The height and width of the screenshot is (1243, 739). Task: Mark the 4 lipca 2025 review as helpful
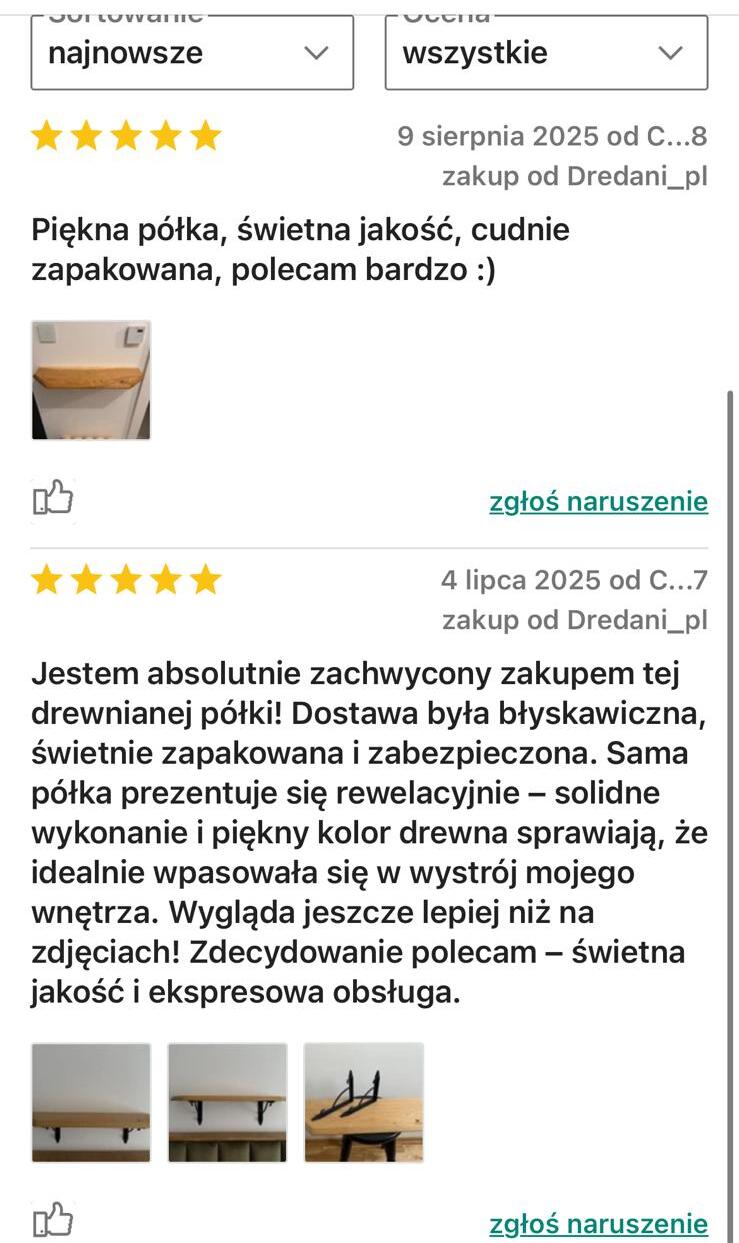(53, 1221)
